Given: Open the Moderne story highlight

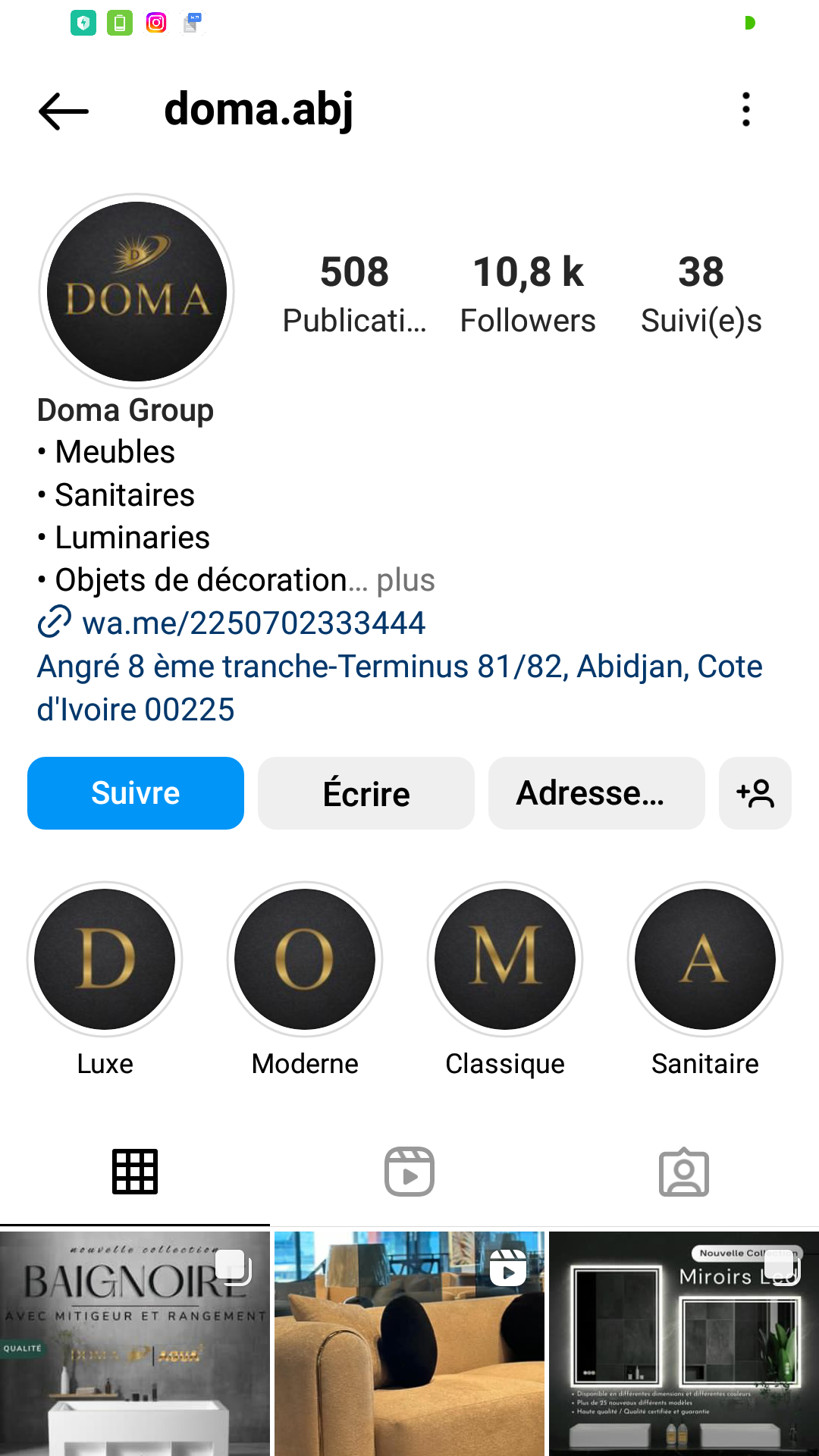Looking at the screenshot, I should click(x=305, y=960).
